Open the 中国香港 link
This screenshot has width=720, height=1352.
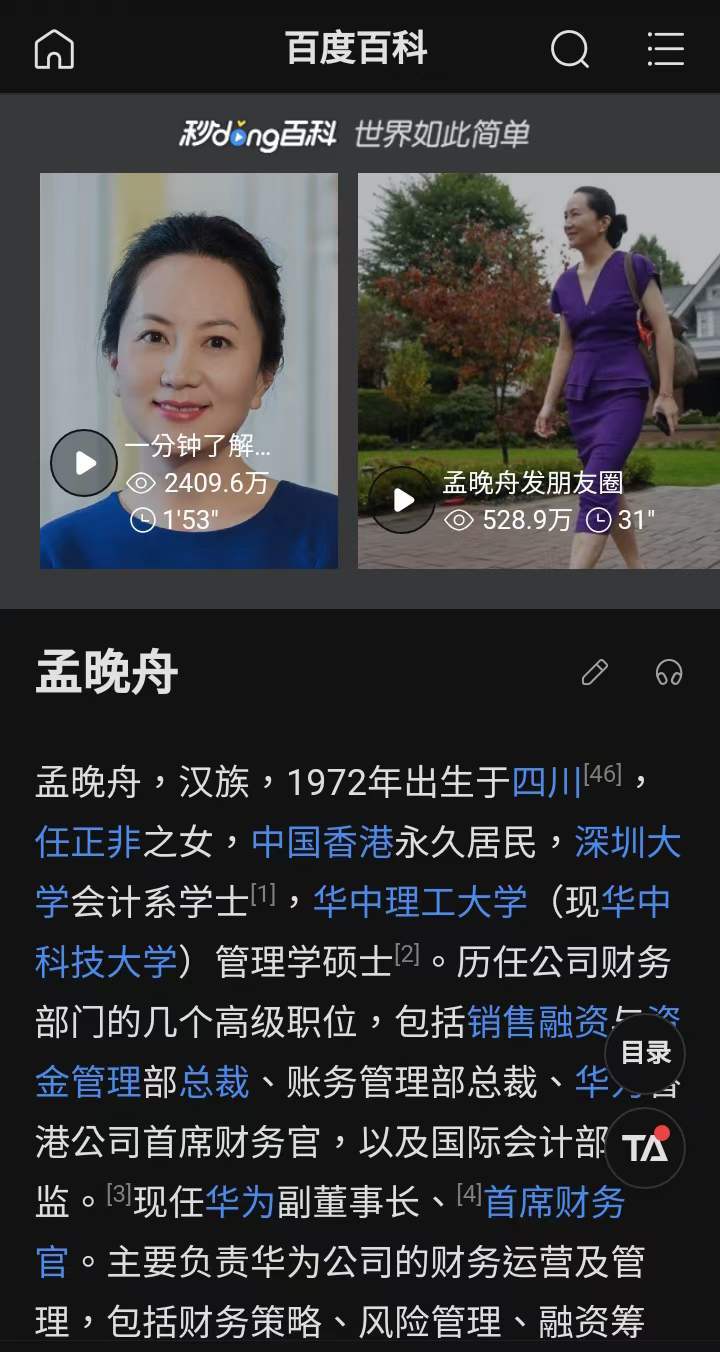coord(322,842)
